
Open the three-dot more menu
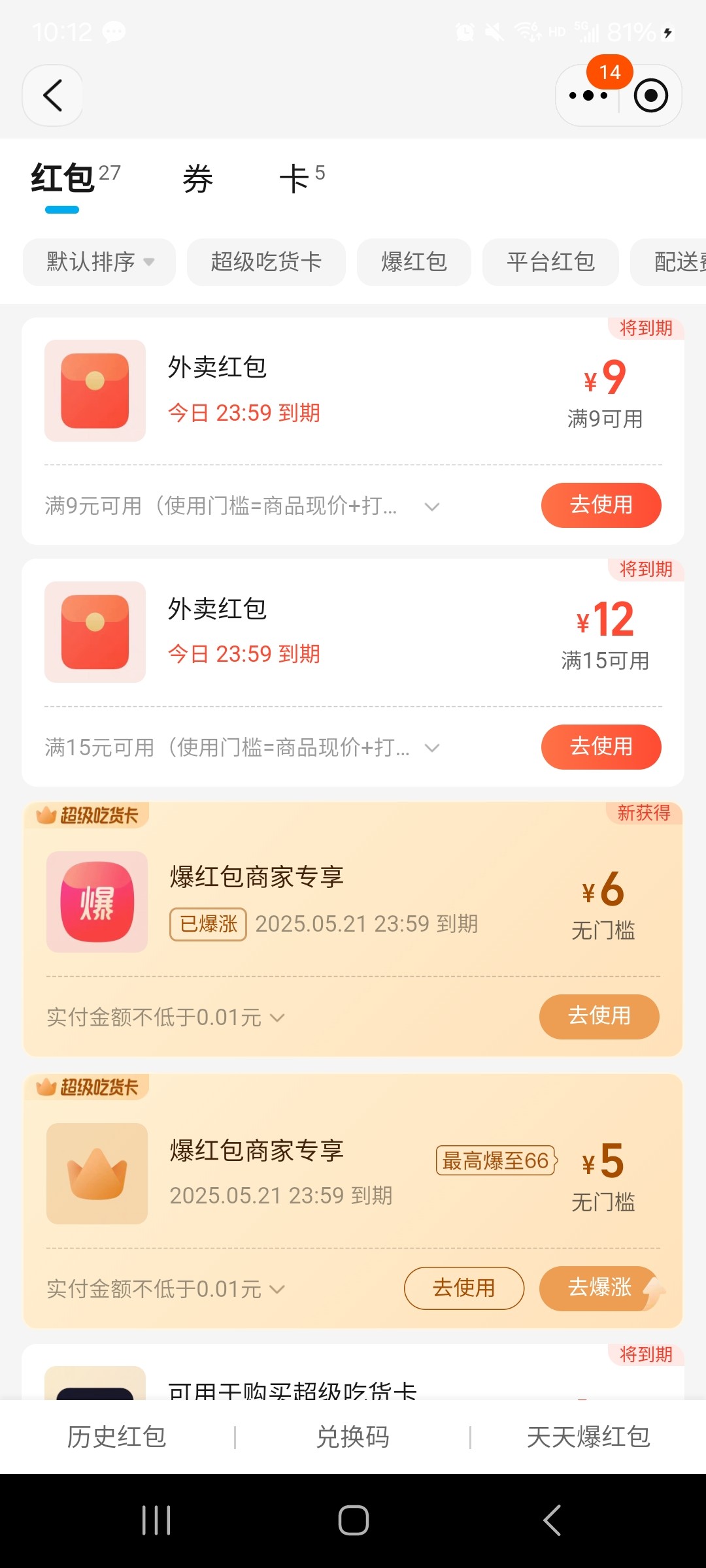pyautogui.click(x=588, y=95)
